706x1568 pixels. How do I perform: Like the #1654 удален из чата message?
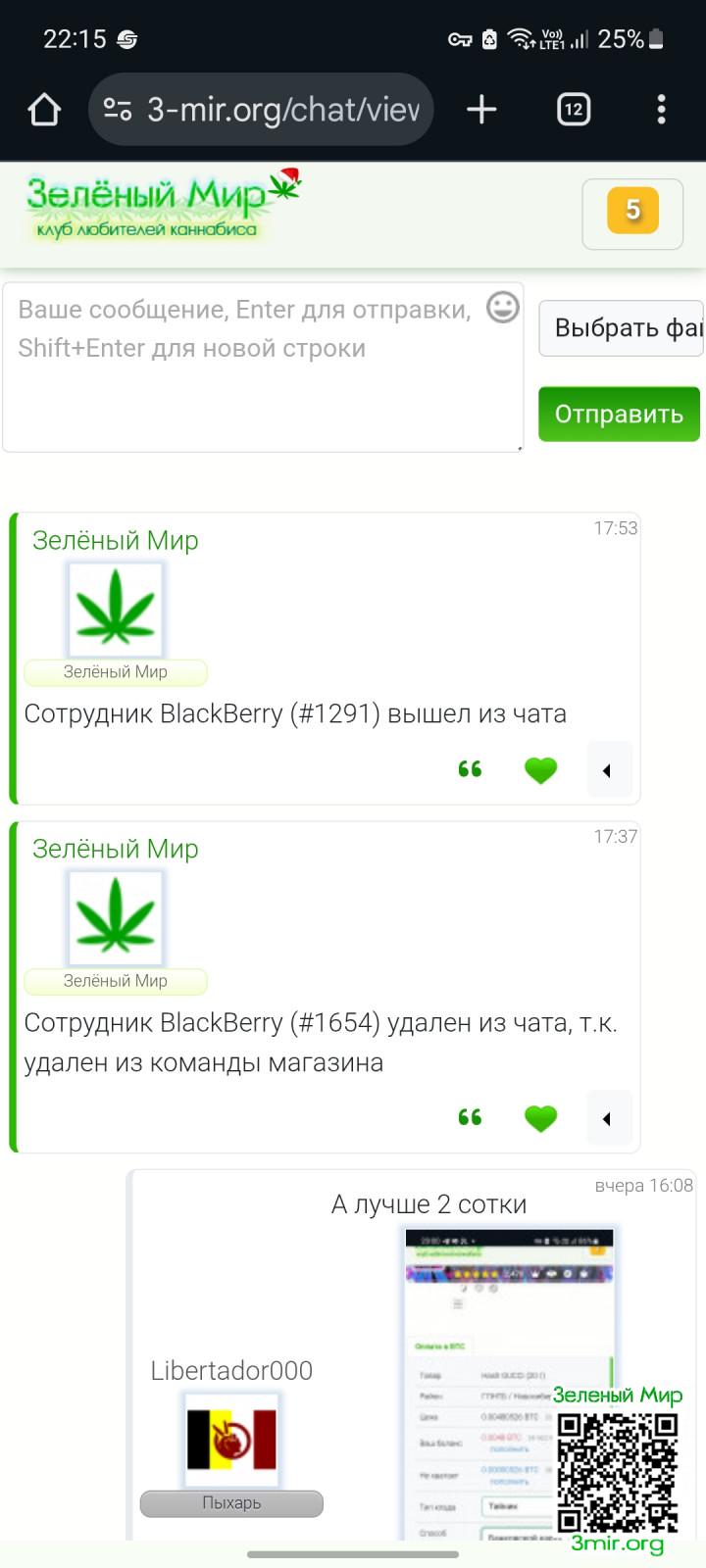click(540, 1118)
